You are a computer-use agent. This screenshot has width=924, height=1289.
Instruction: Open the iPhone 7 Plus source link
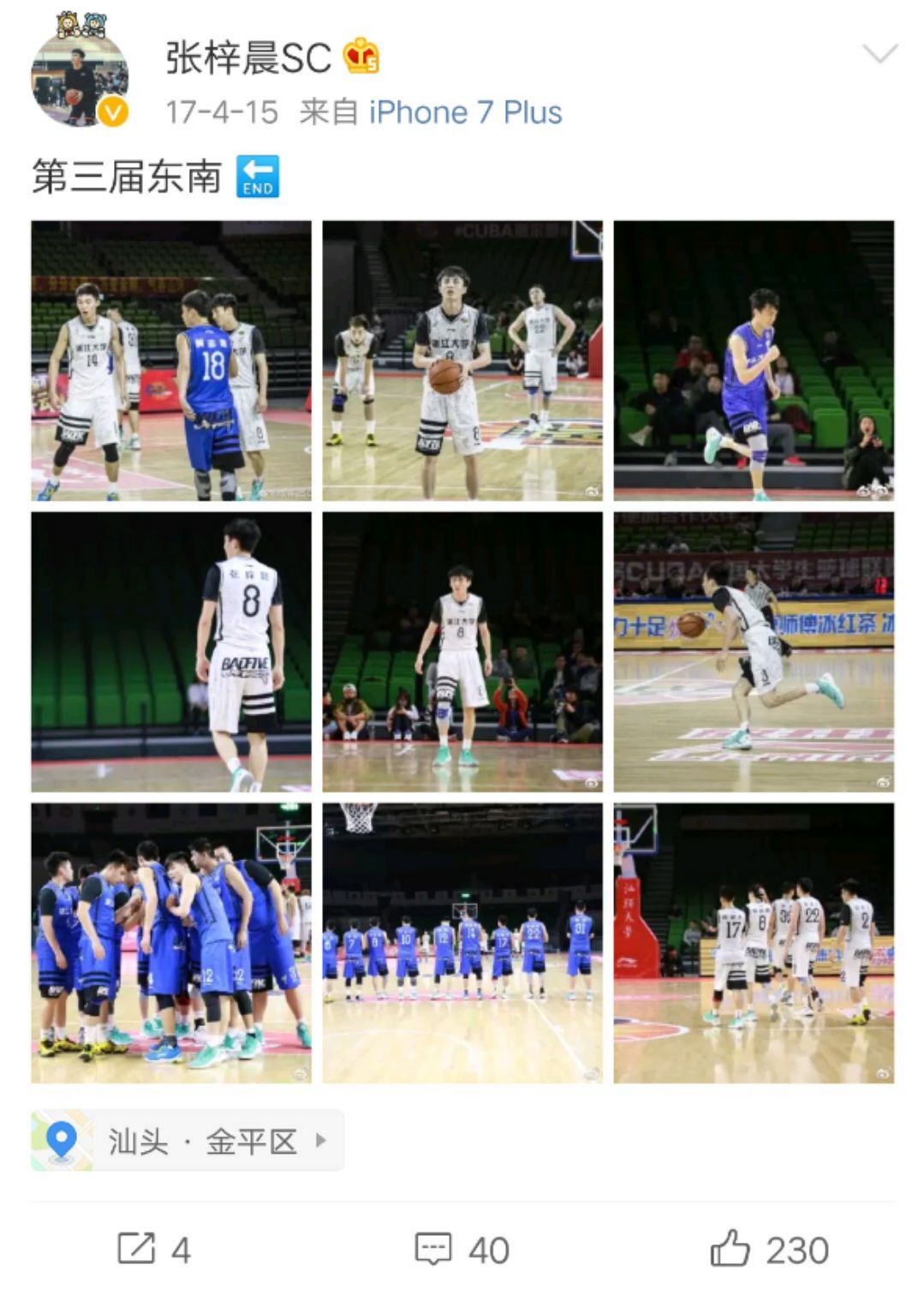tap(465, 112)
